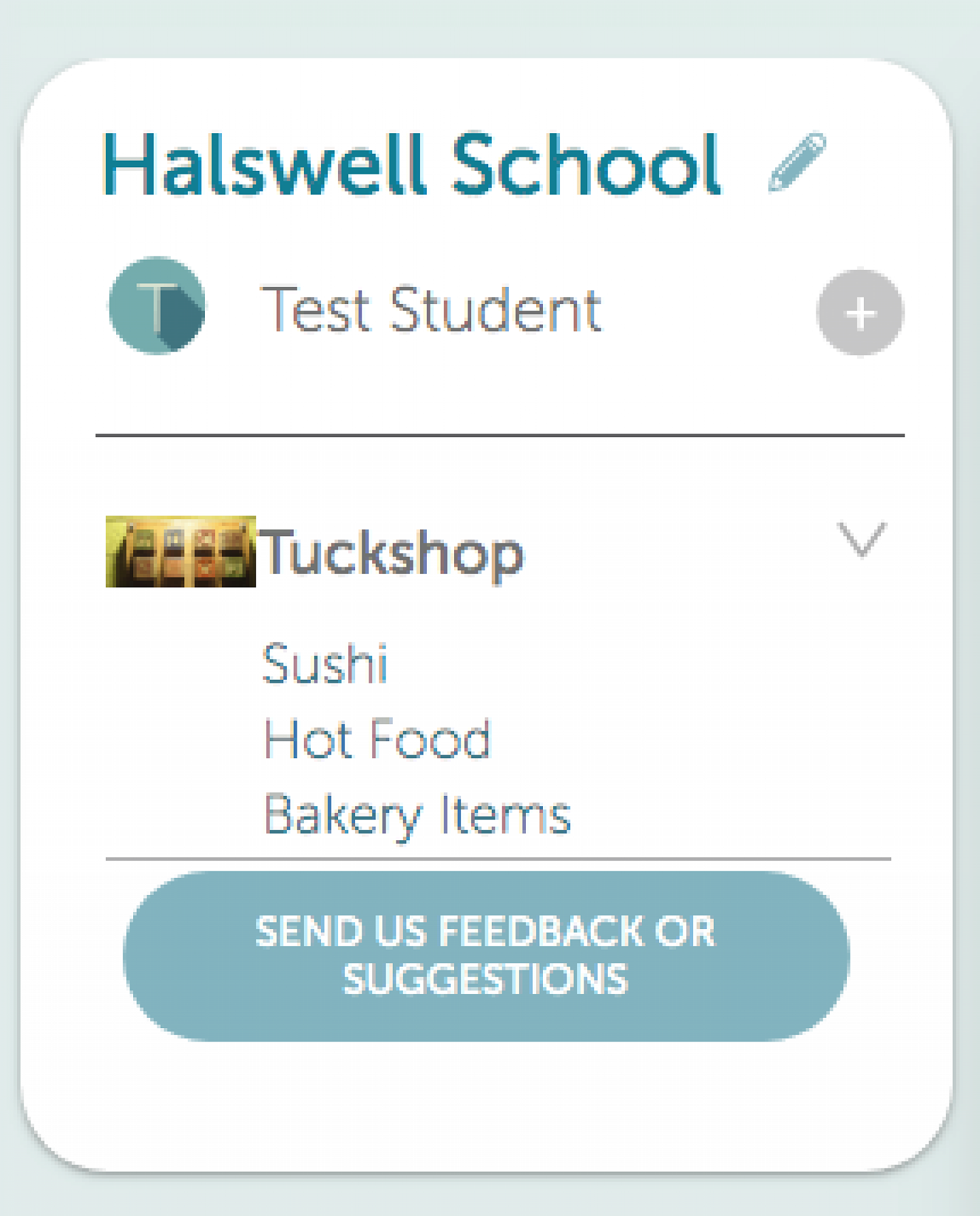
Task: Open the Hot Food category
Action: pyautogui.click(x=377, y=739)
